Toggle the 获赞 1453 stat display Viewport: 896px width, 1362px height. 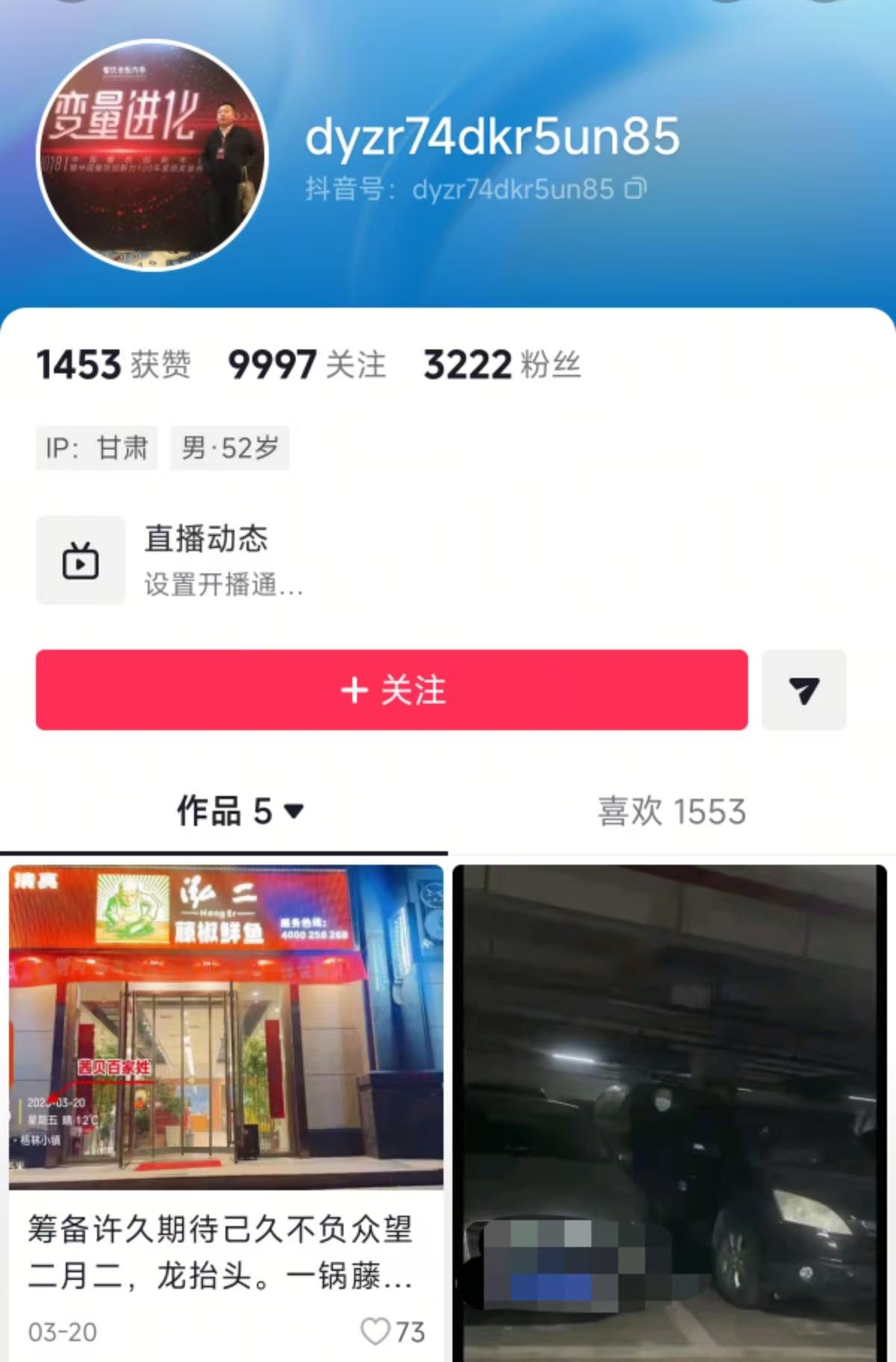point(116,365)
